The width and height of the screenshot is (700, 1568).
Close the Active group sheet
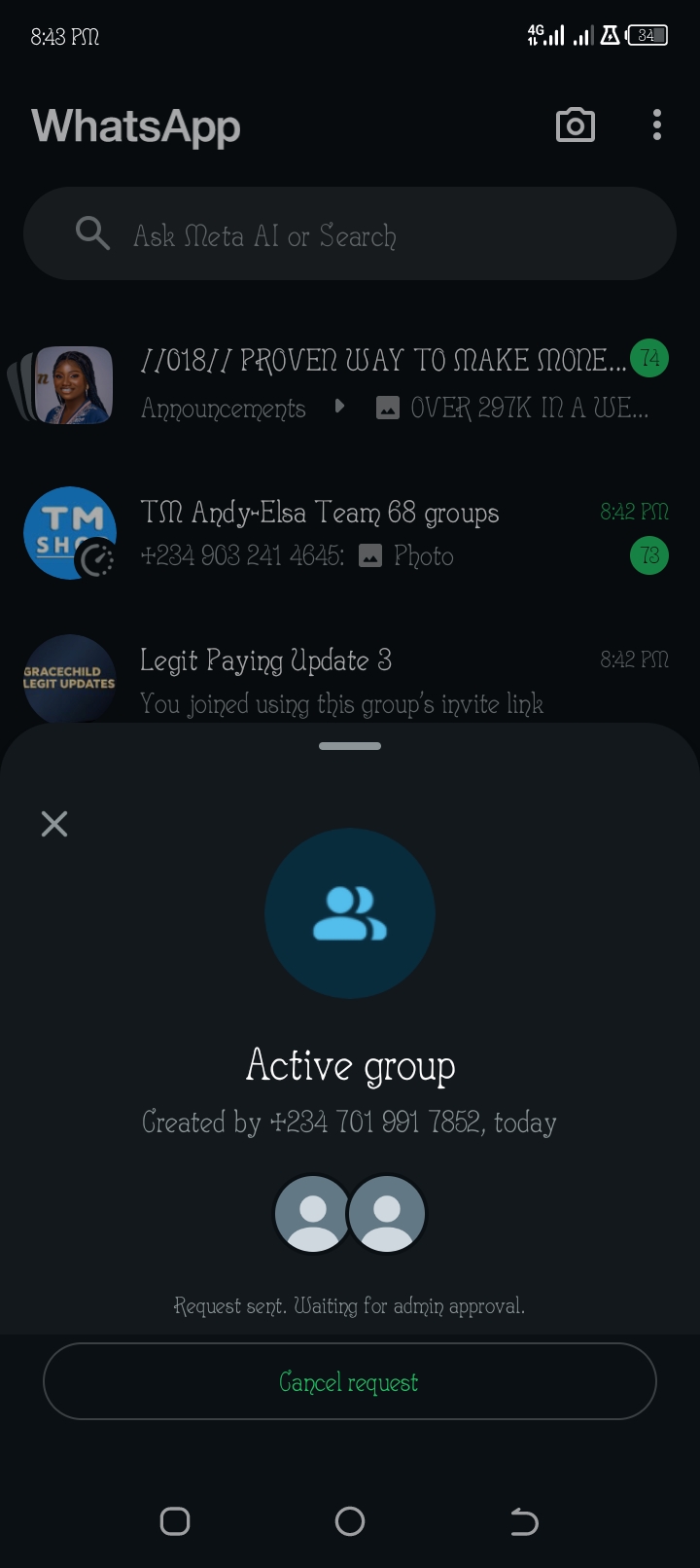[x=54, y=824]
